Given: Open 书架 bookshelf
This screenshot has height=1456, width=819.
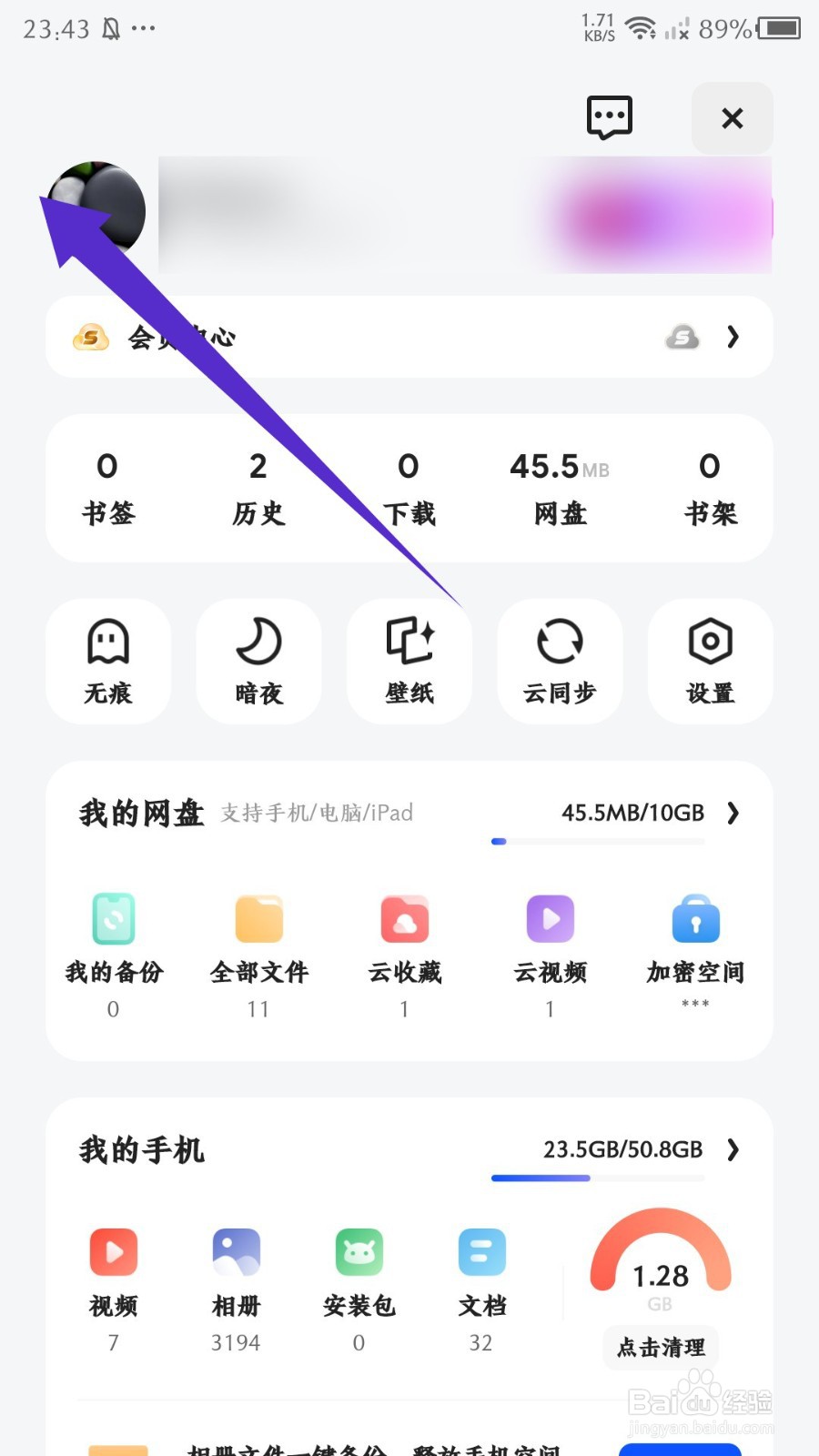Looking at the screenshot, I should coord(710,489).
